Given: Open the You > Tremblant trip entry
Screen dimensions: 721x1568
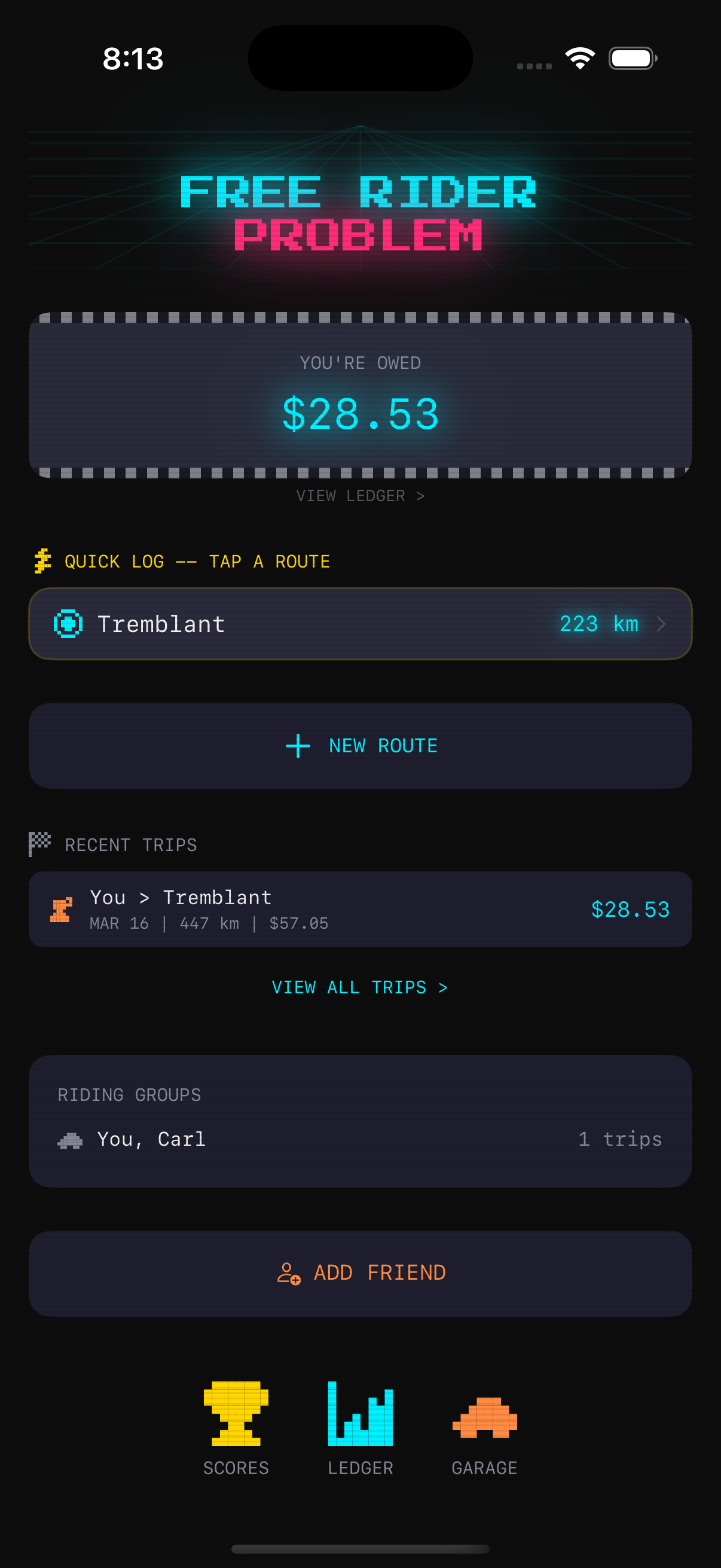Looking at the screenshot, I should [x=360, y=909].
